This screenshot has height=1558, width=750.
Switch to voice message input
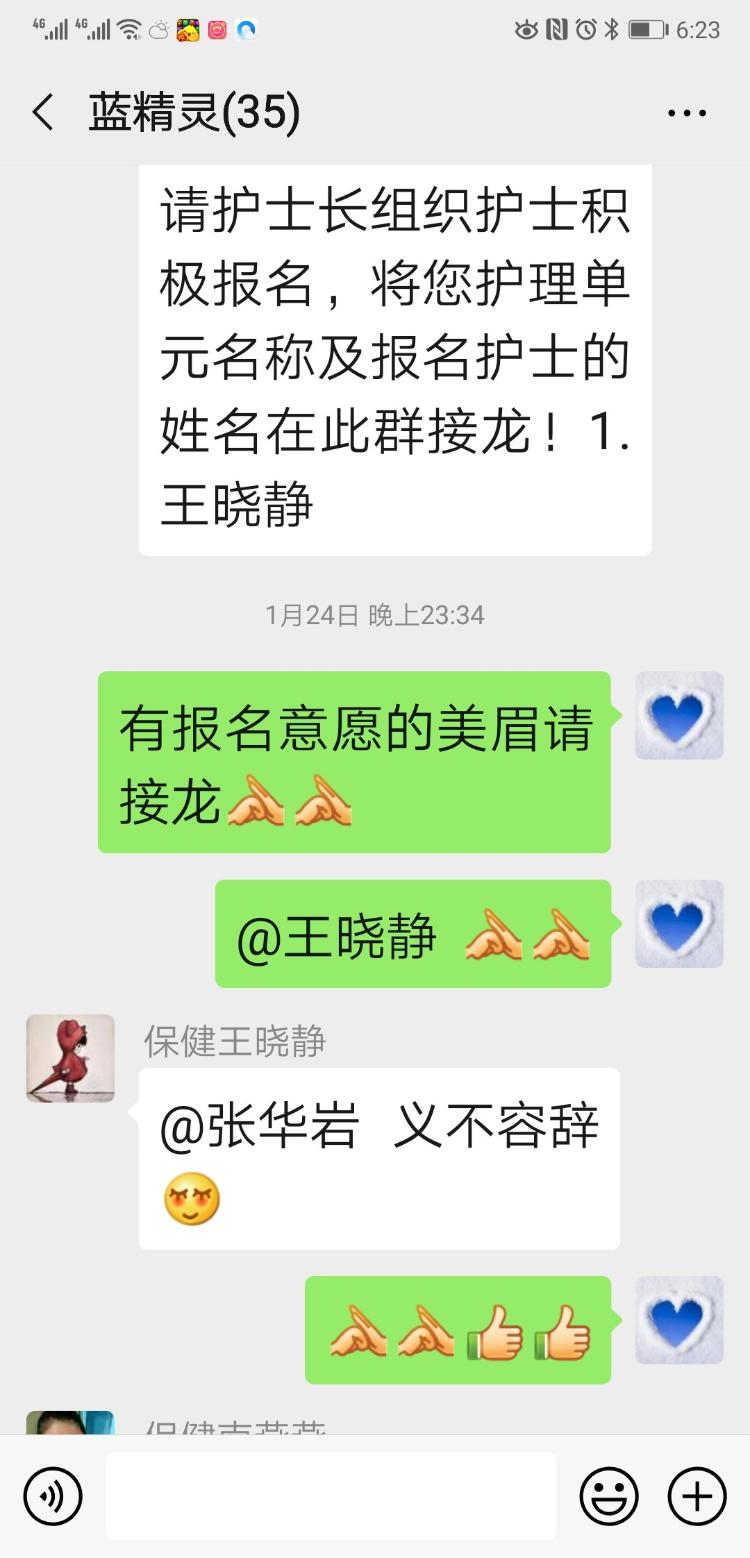[x=53, y=1496]
